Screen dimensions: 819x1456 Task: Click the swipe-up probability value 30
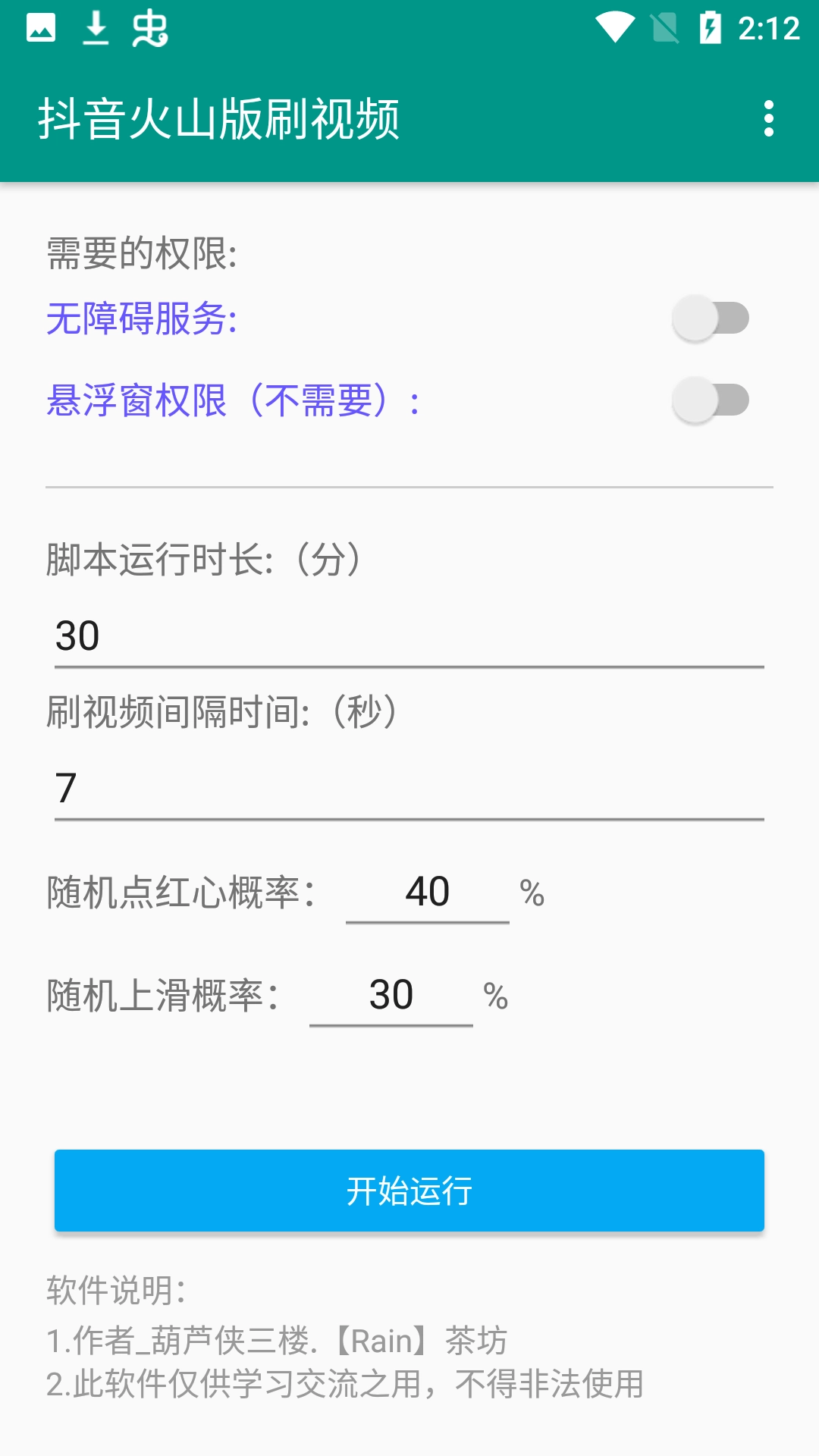pyautogui.click(x=391, y=996)
